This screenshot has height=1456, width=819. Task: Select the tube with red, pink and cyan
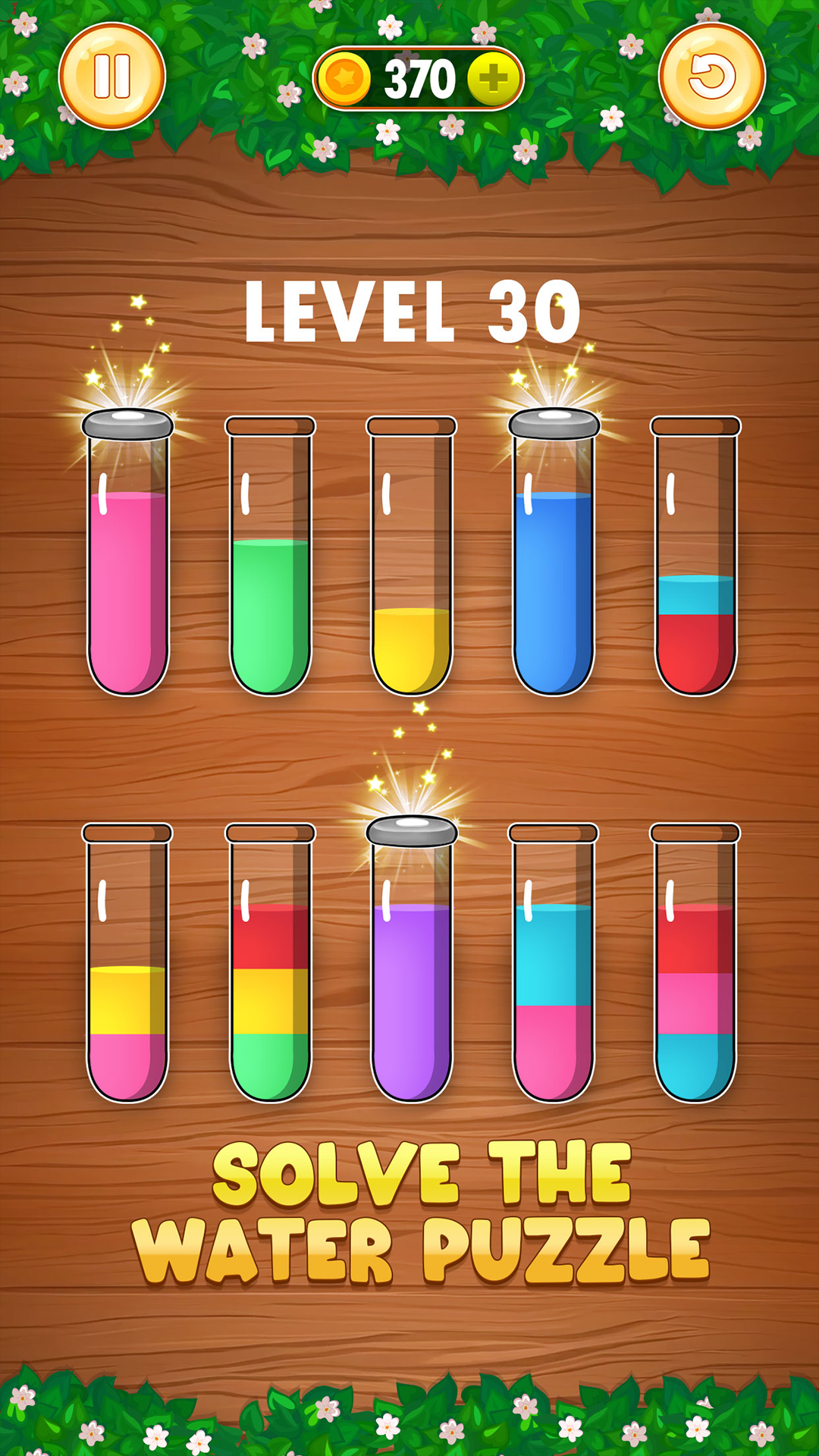point(695,962)
